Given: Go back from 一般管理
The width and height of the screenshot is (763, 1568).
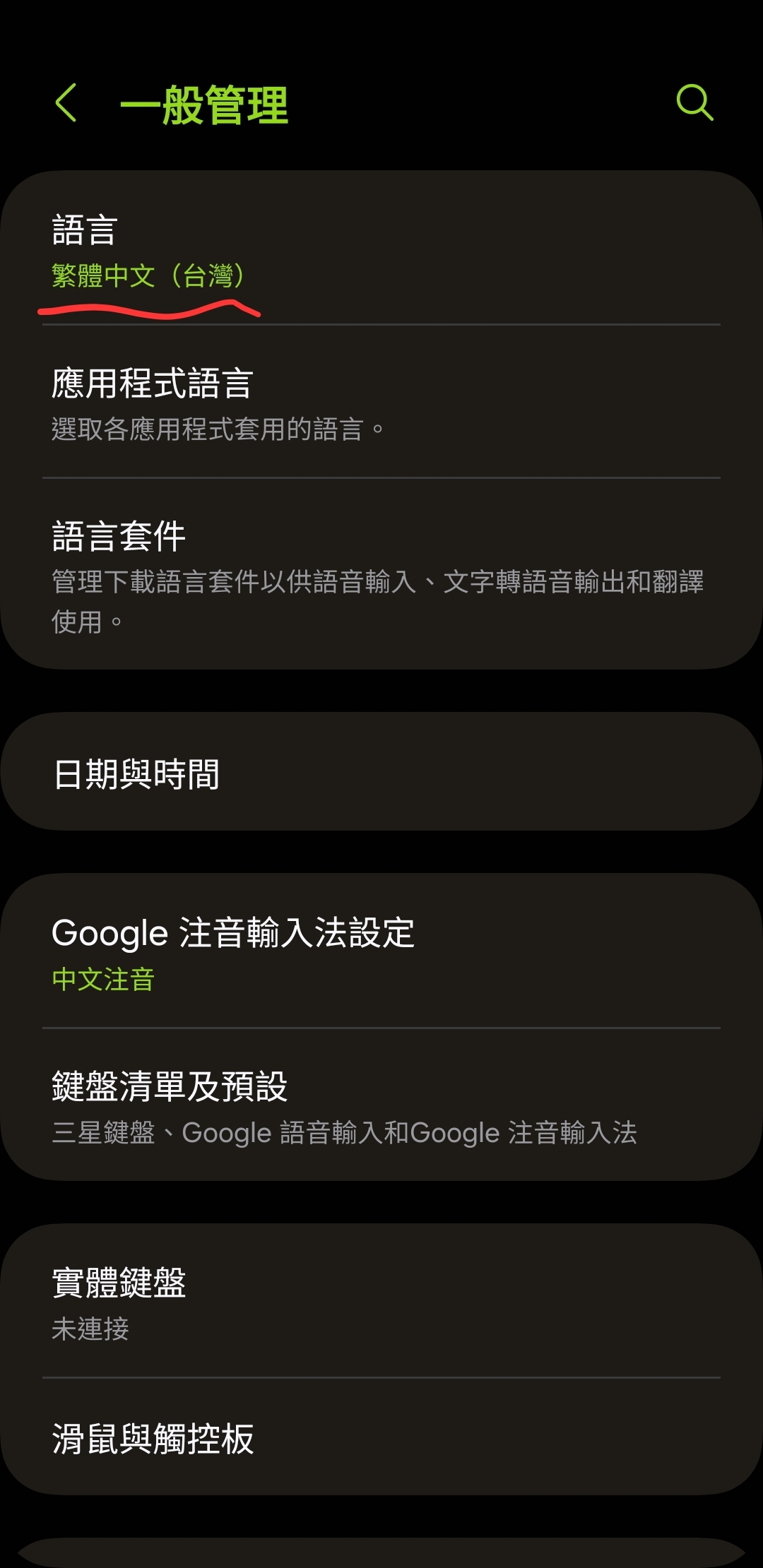Looking at the screenshot, I should click(x=66, y=103).
